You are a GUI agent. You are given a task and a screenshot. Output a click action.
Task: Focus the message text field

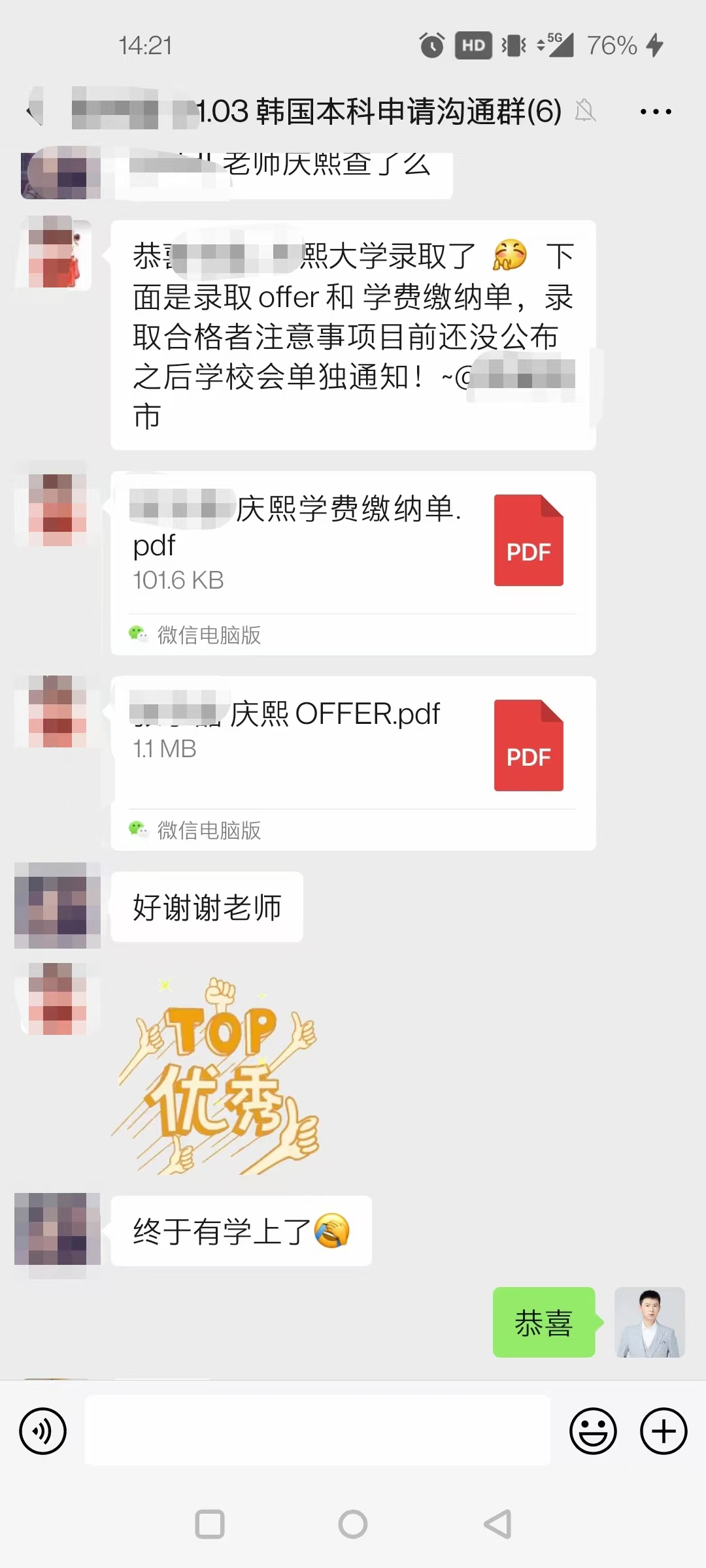pos(317,1431)
